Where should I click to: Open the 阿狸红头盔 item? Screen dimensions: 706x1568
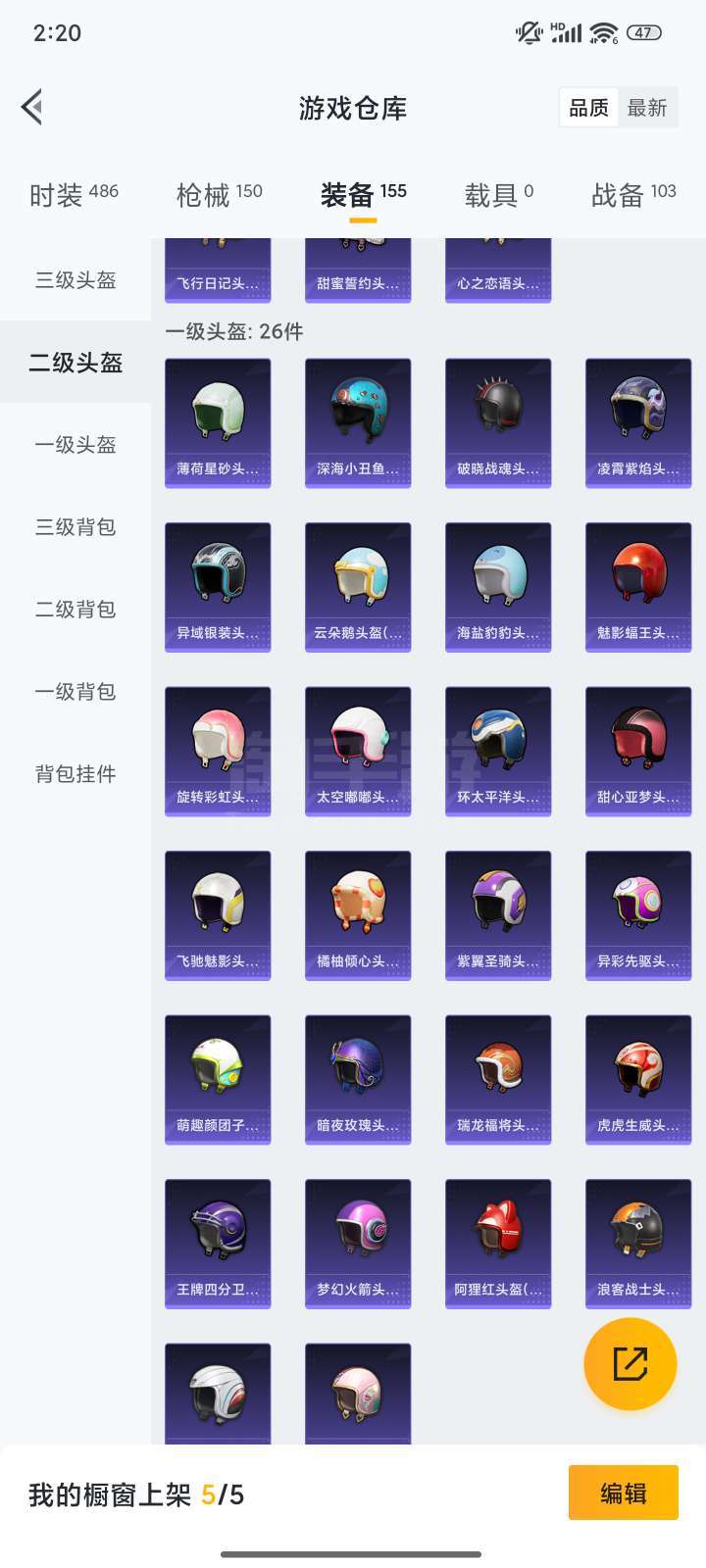coord(498,1244)
